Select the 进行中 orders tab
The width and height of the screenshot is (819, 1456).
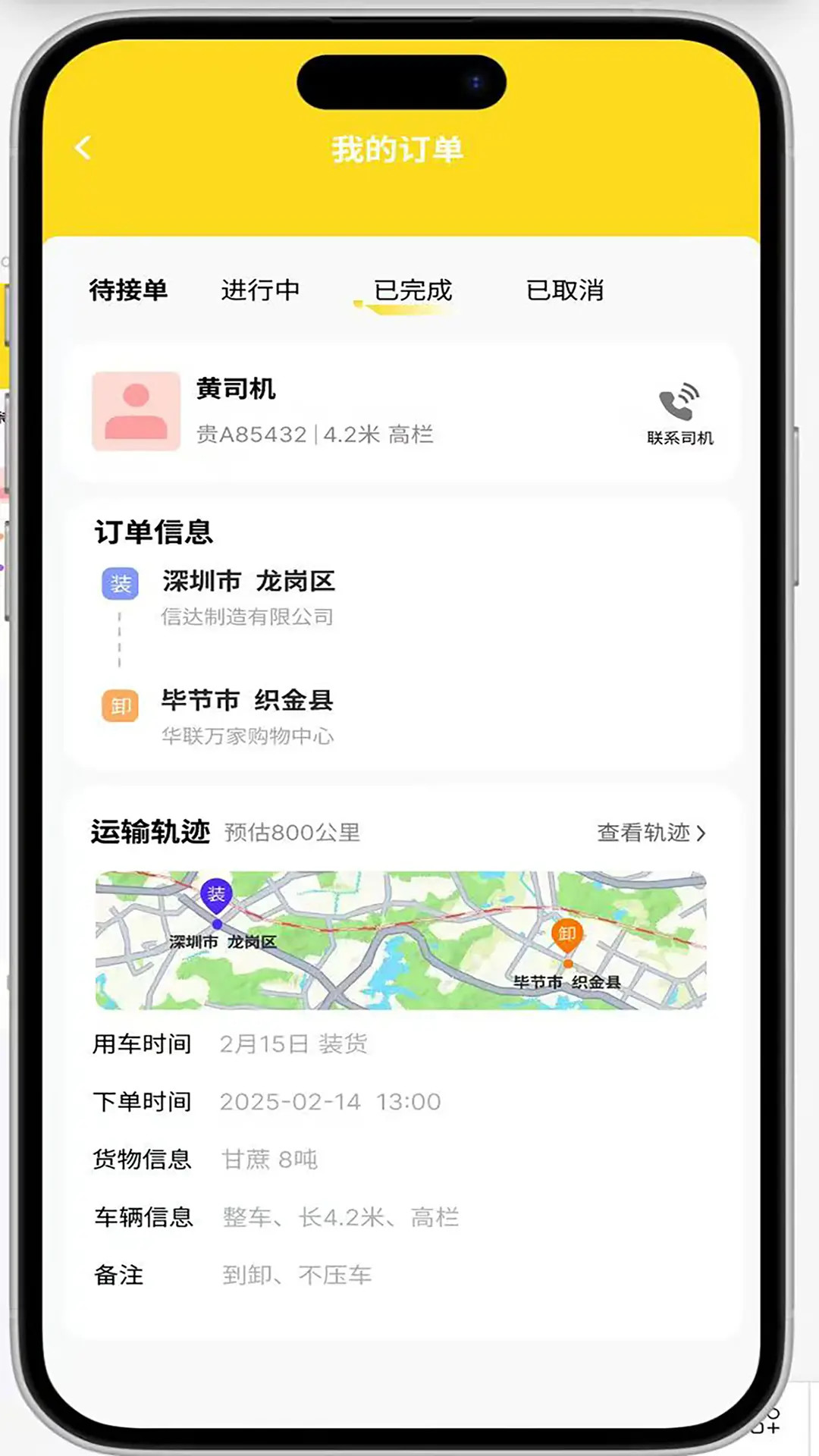pyautogui.click(x=261, y=290)
